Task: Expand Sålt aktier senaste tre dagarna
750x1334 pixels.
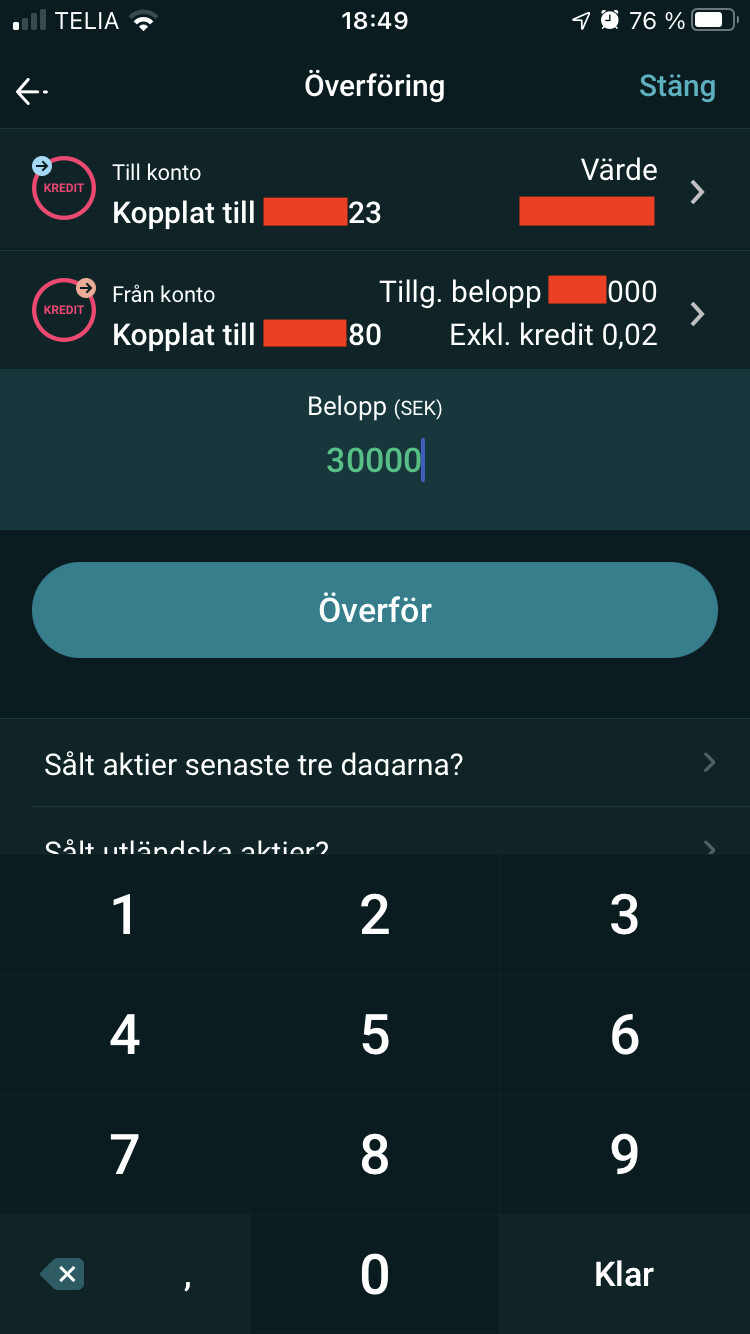Action: click(x=375, y=764)
